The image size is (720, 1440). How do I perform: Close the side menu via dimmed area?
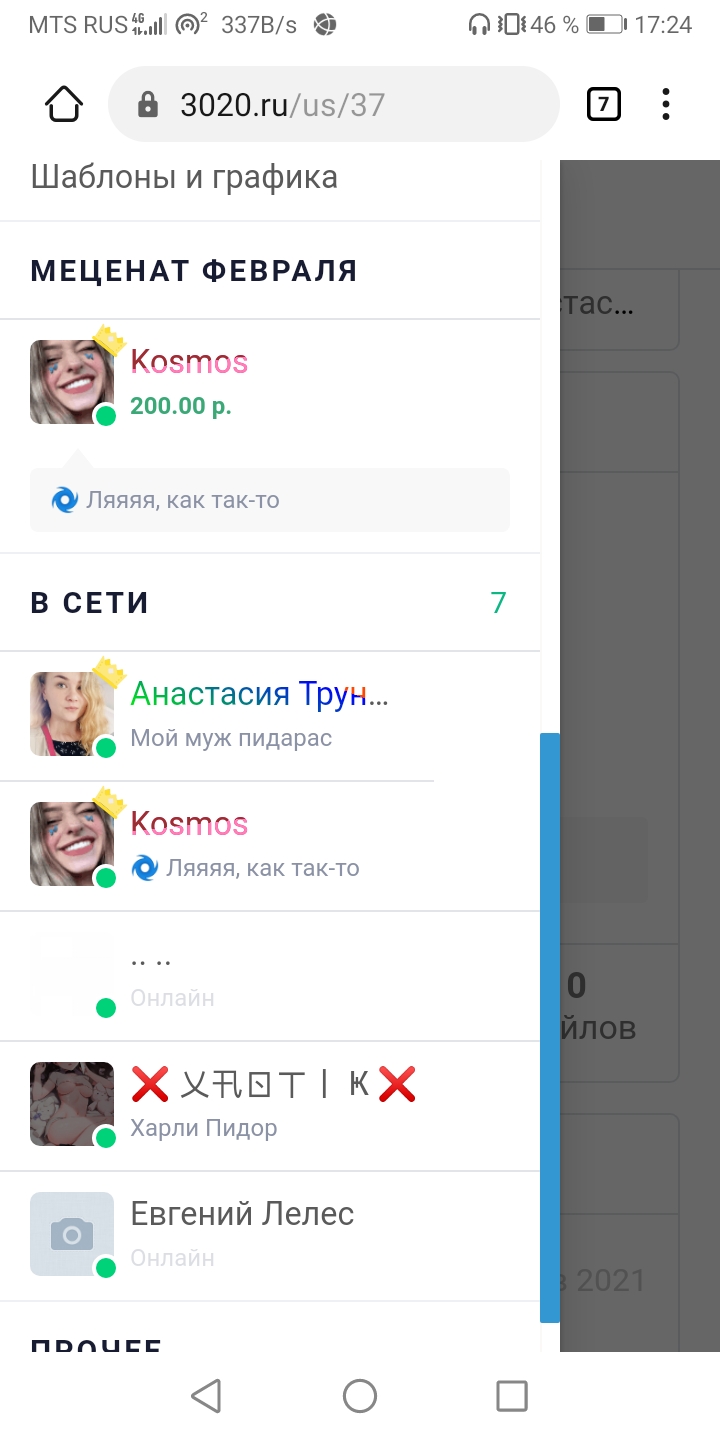coord(640,600)
